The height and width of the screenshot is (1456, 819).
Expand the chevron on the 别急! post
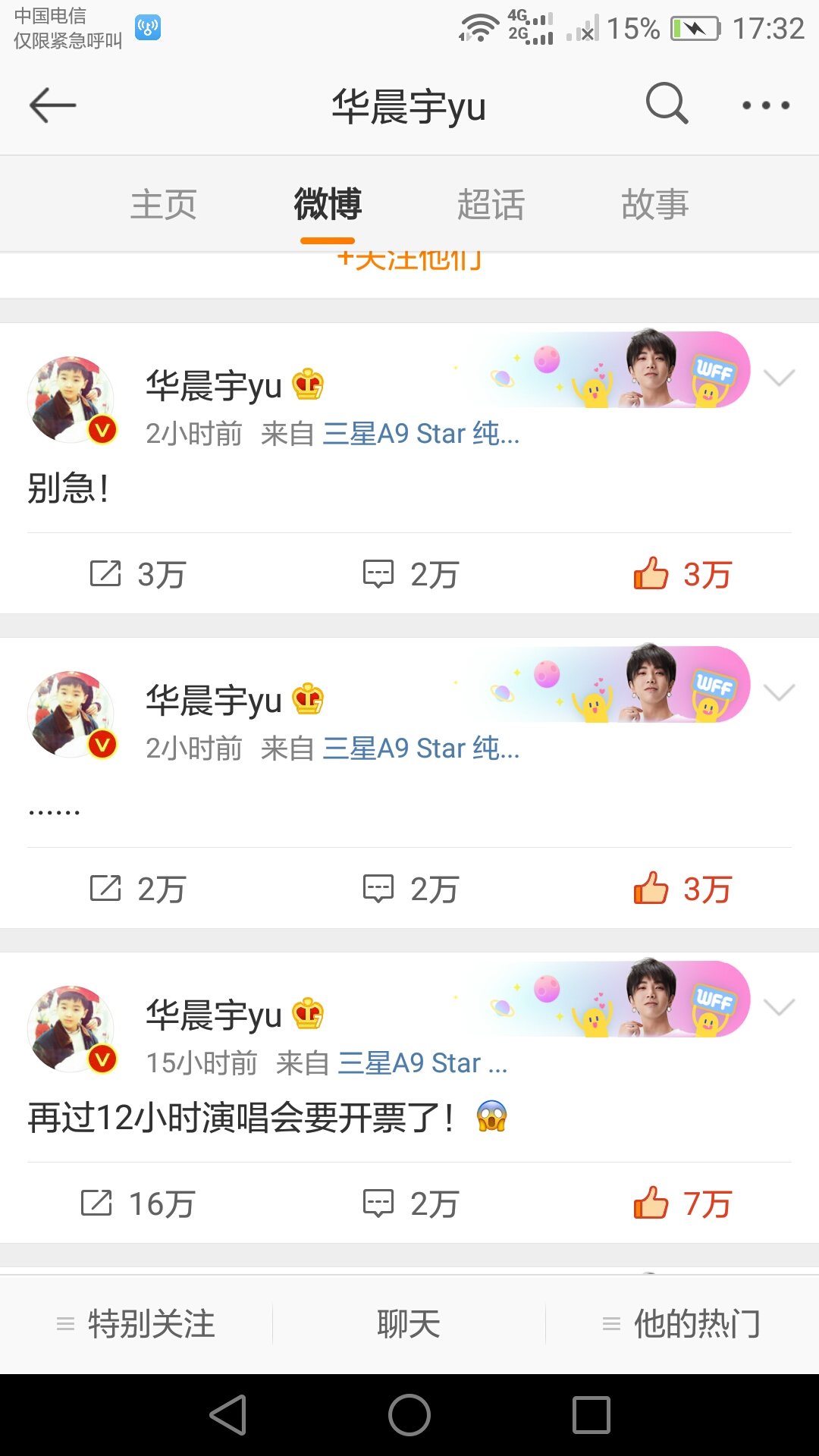click(x=779, y=378)
